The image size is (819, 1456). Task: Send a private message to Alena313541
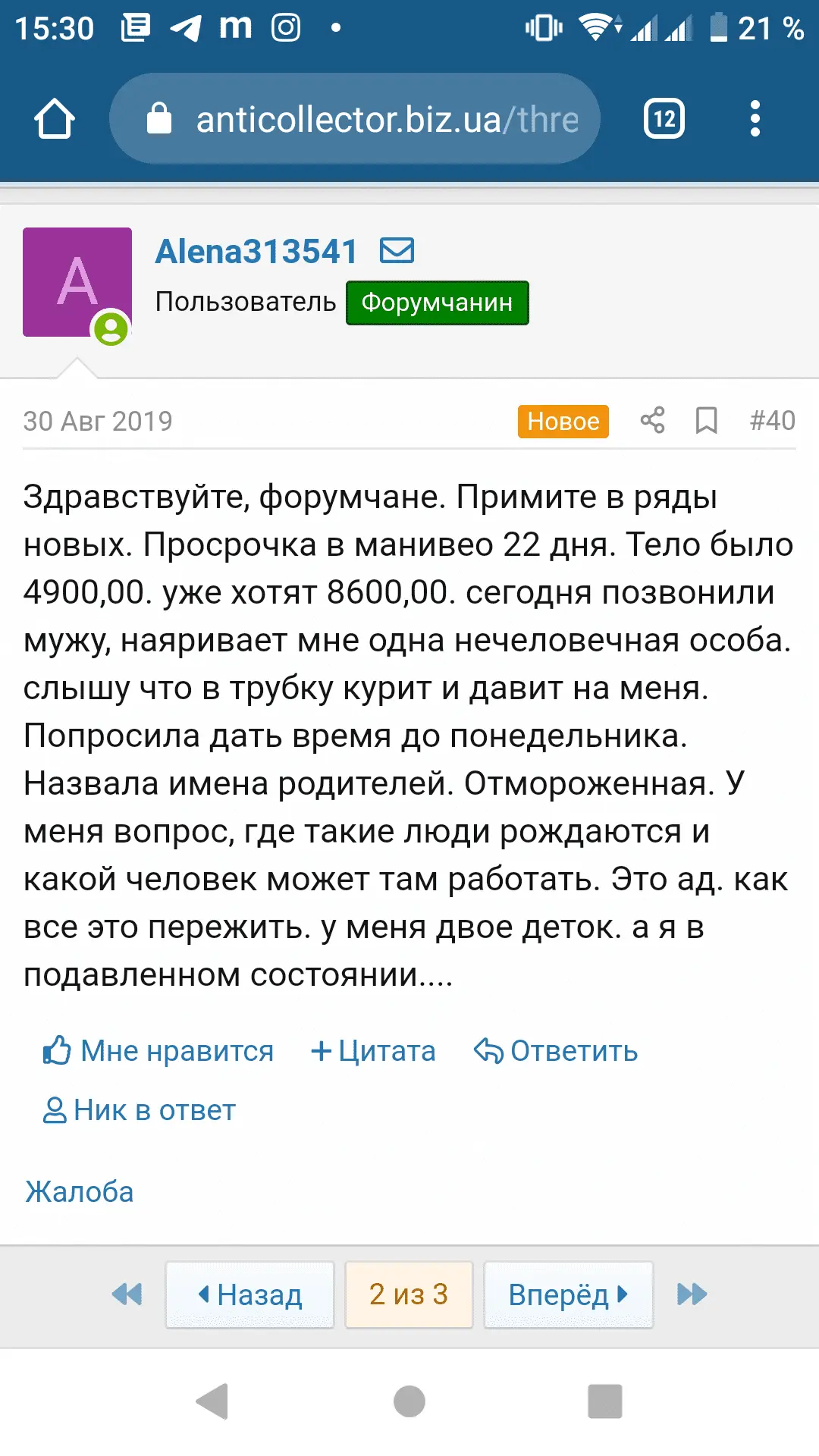[x=397, y=251]
